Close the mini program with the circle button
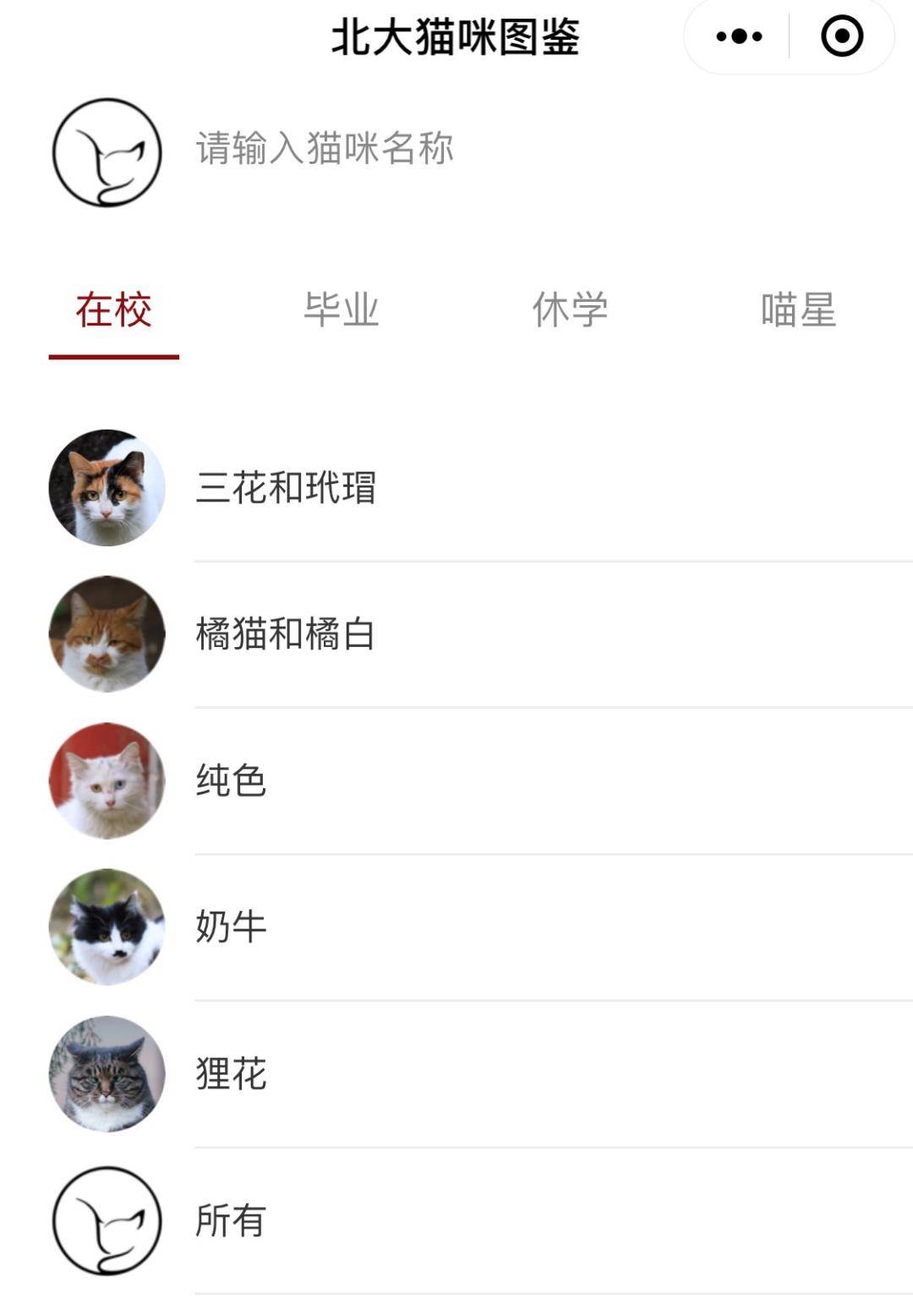The image size is (913, 1316). pos(842,36)
